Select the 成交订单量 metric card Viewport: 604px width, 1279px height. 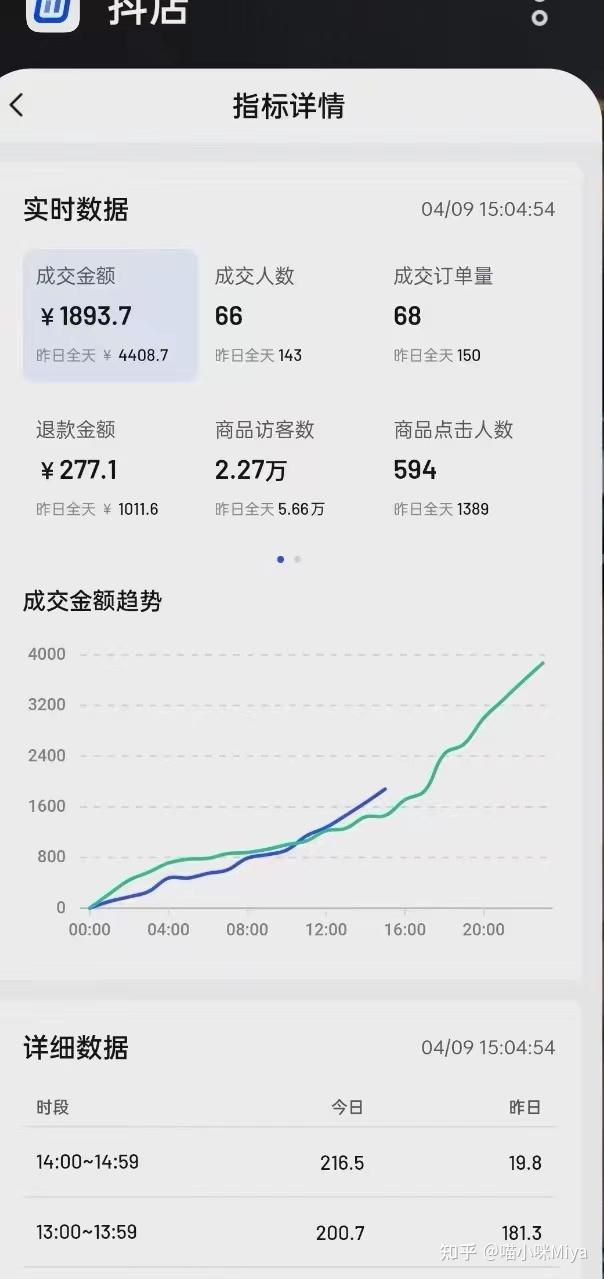click(x=468, y=315)
